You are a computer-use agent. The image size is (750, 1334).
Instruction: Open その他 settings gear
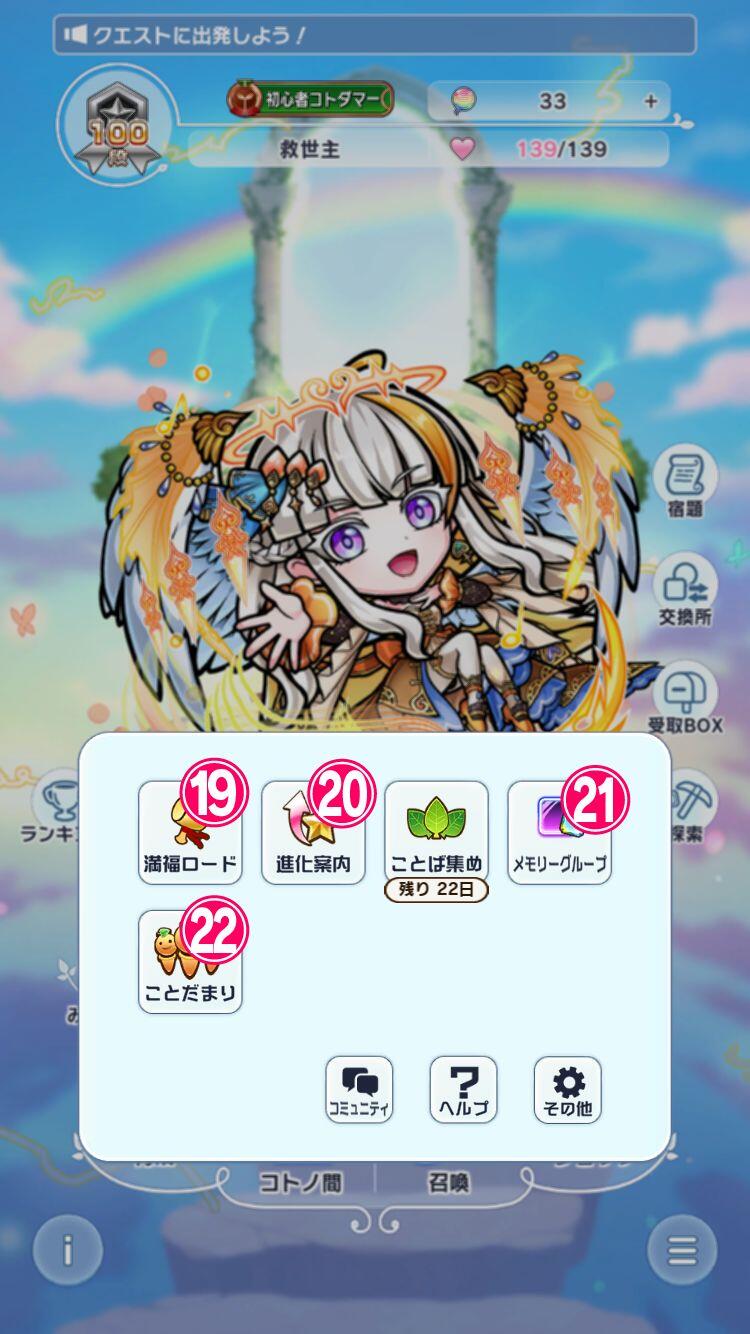tap(567, 1090)
